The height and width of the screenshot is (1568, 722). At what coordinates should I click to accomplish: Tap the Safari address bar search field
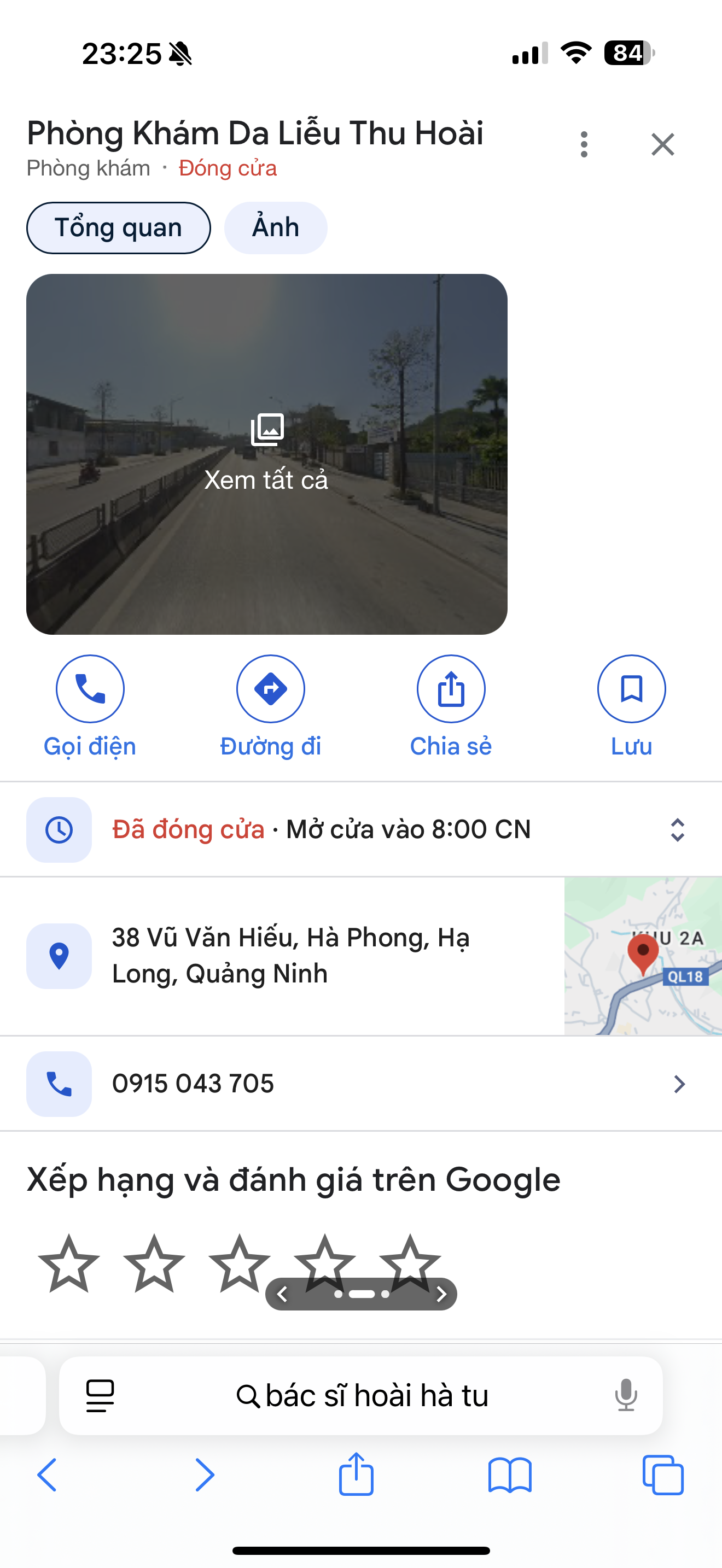point(362,1396)
